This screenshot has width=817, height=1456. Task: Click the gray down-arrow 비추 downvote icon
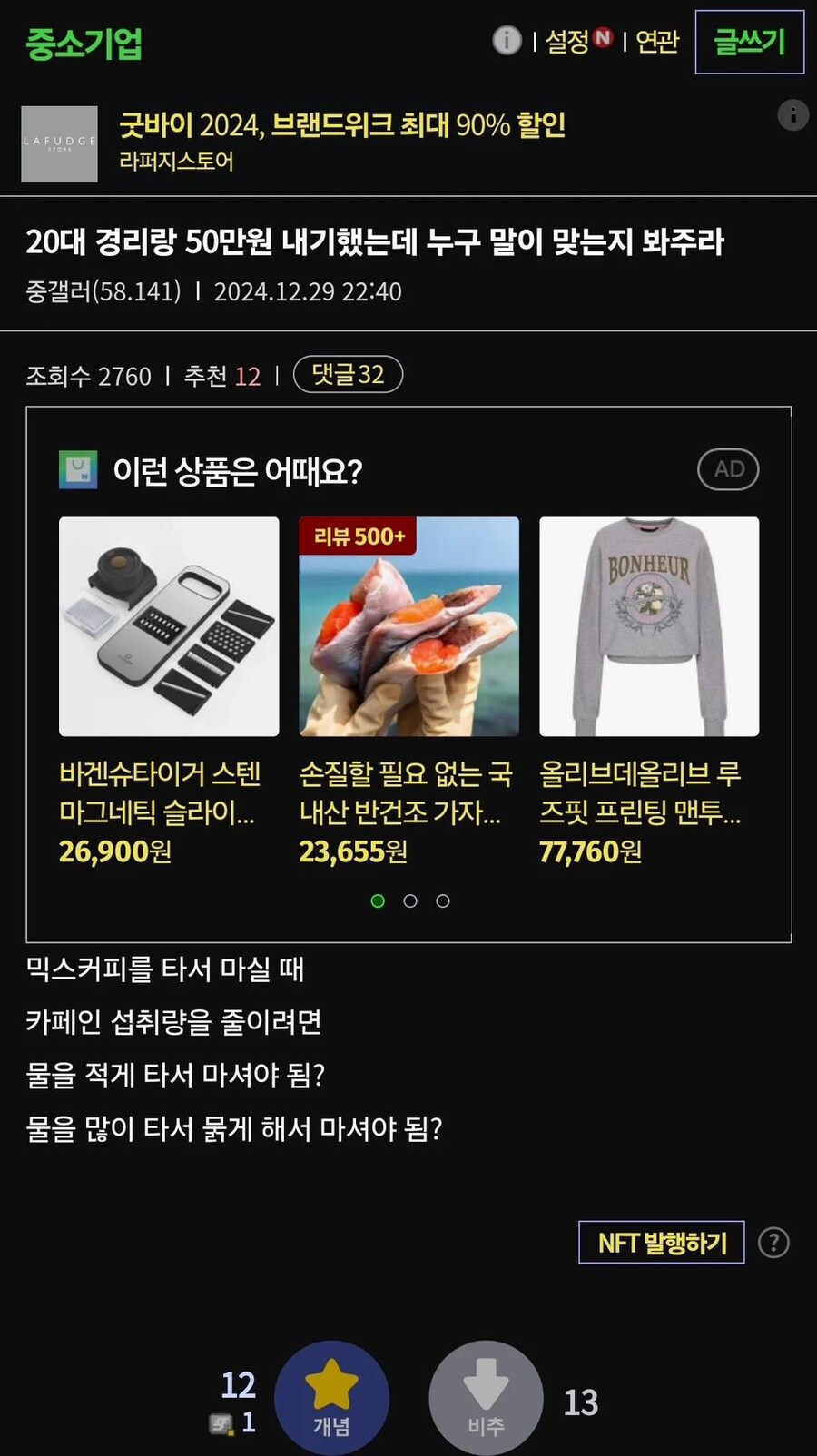pos(486,1382)
